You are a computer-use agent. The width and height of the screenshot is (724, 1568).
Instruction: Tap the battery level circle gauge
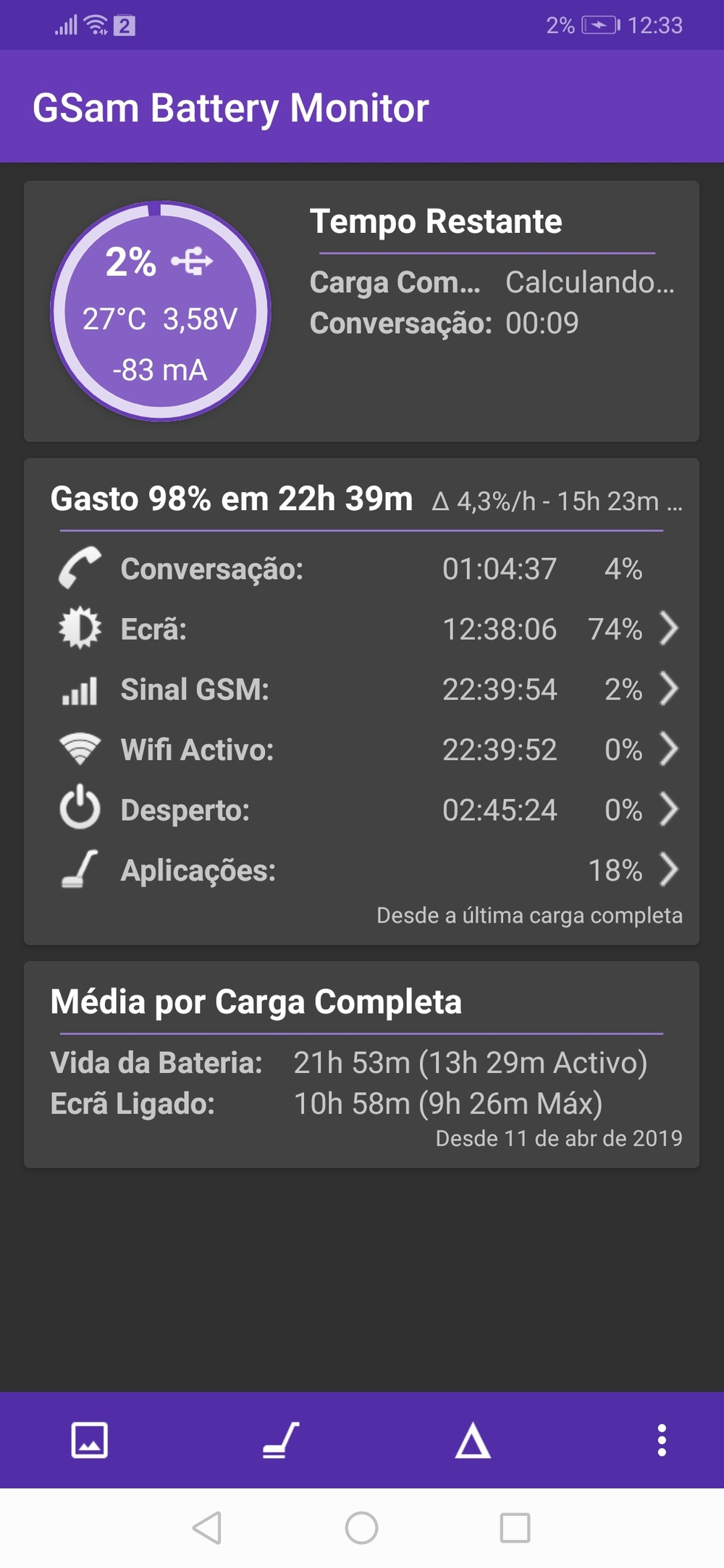point(160,311)
